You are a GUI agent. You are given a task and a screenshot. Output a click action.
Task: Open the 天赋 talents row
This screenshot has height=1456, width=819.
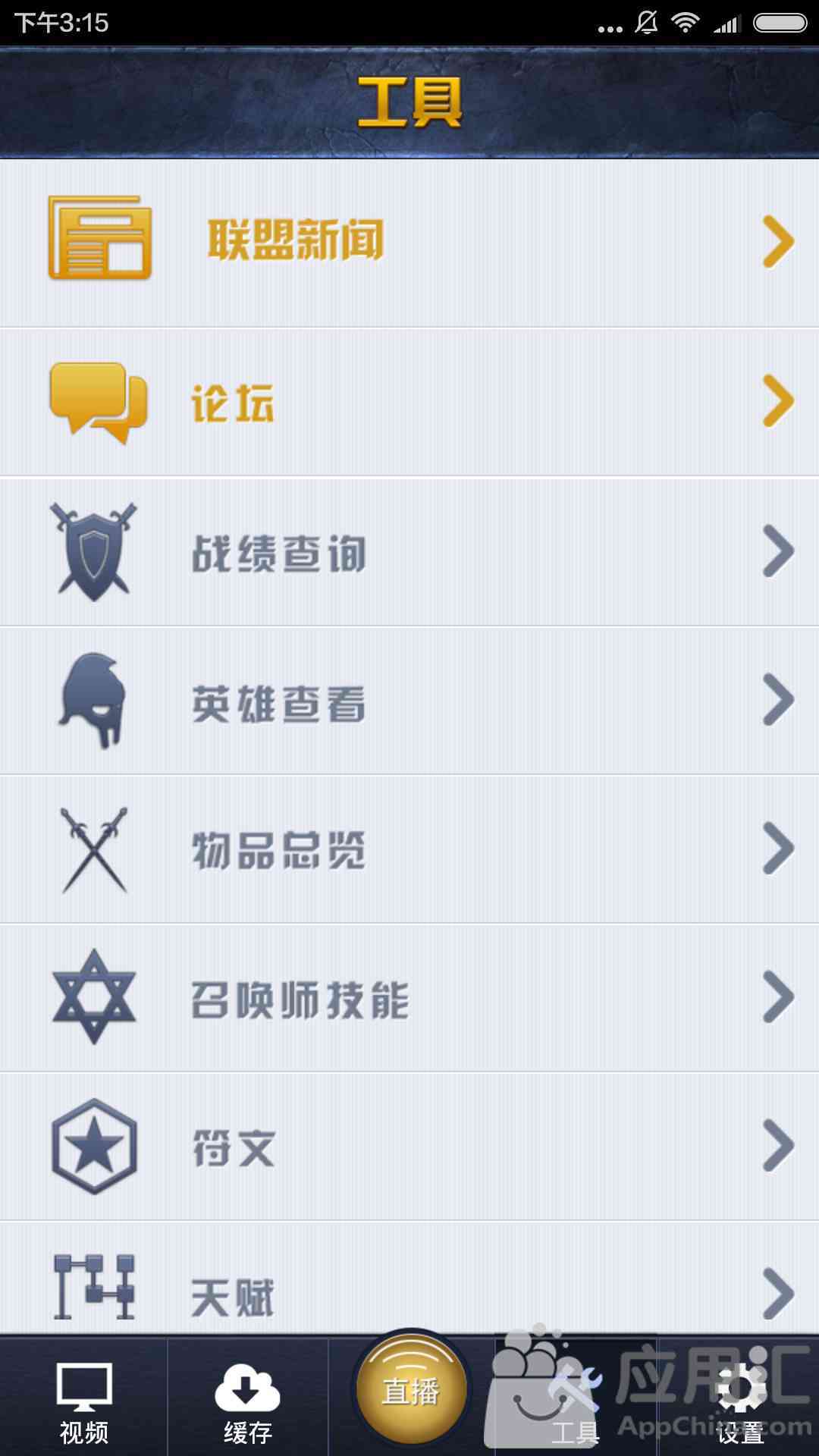coord(409,1279)
